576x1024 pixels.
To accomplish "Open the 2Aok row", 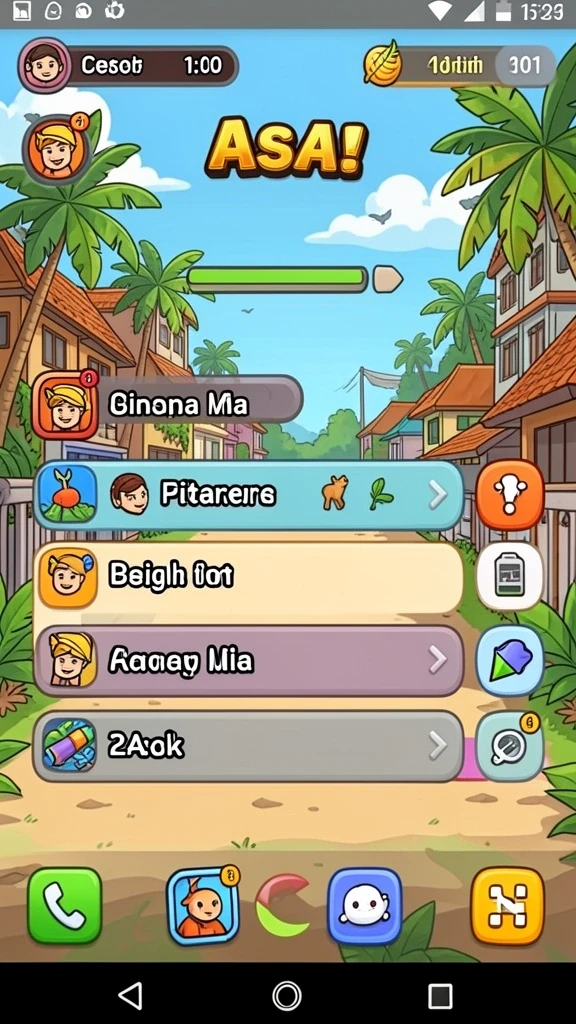I will pos(248,746).
